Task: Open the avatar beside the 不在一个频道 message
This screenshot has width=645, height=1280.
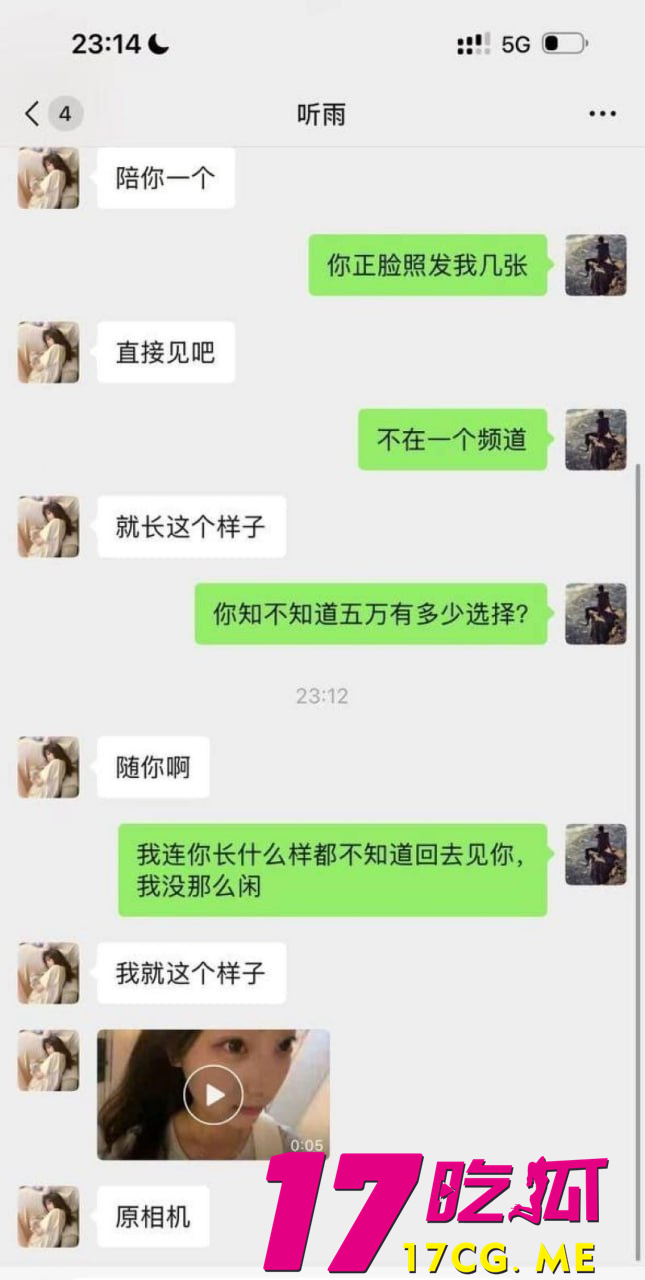Action: point(596,439)
